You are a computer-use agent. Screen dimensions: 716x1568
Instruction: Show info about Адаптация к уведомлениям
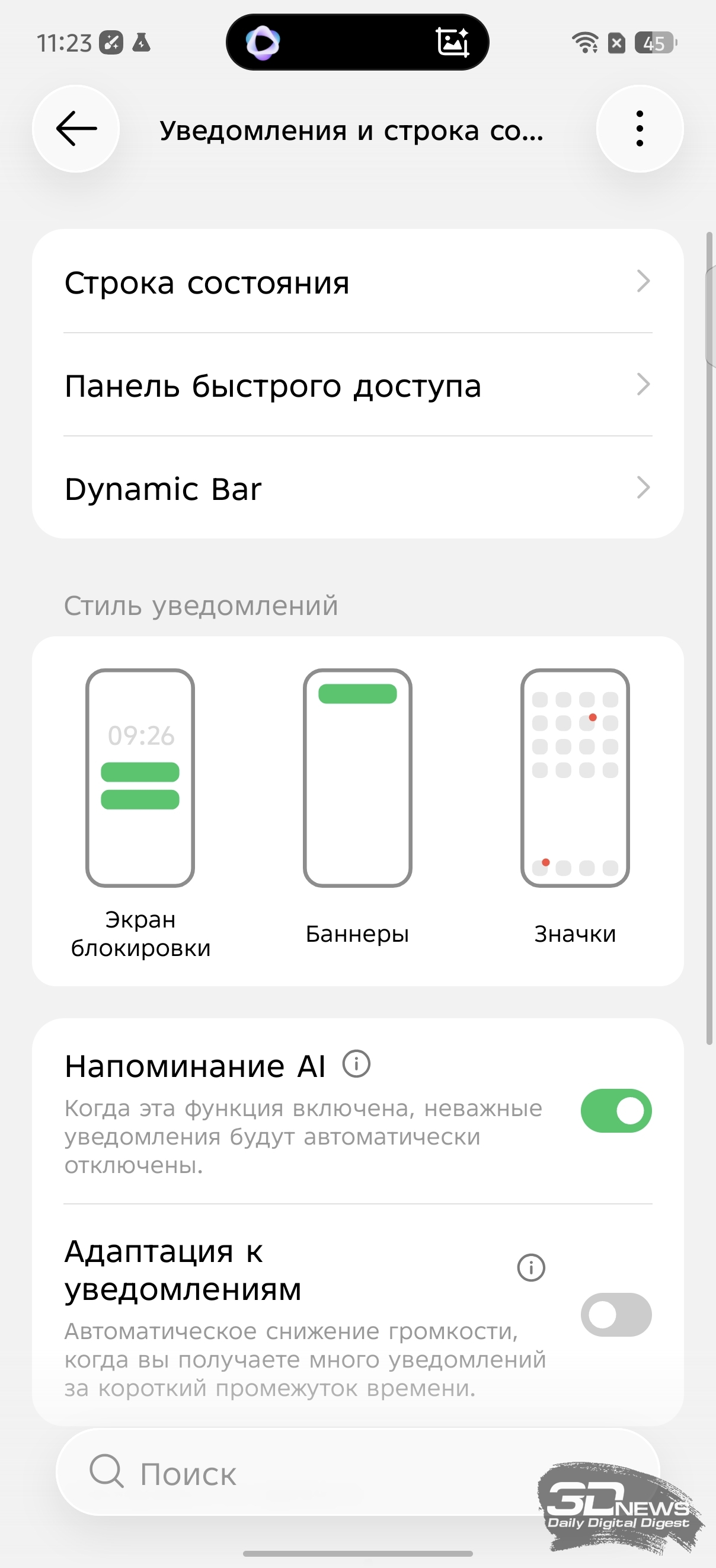tap(531, 1268)
